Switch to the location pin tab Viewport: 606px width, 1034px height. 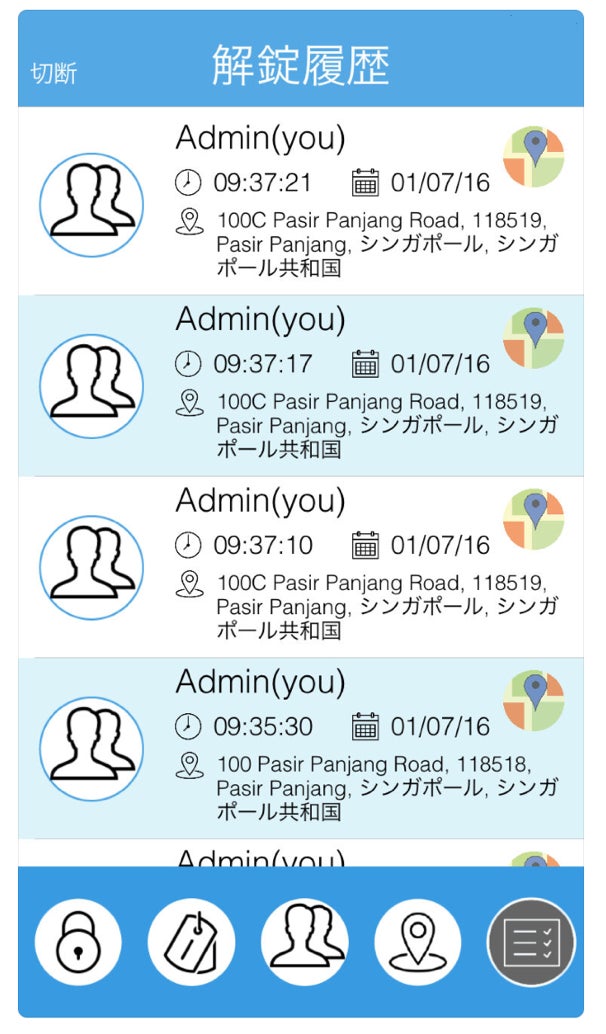(x=417, y=942)
